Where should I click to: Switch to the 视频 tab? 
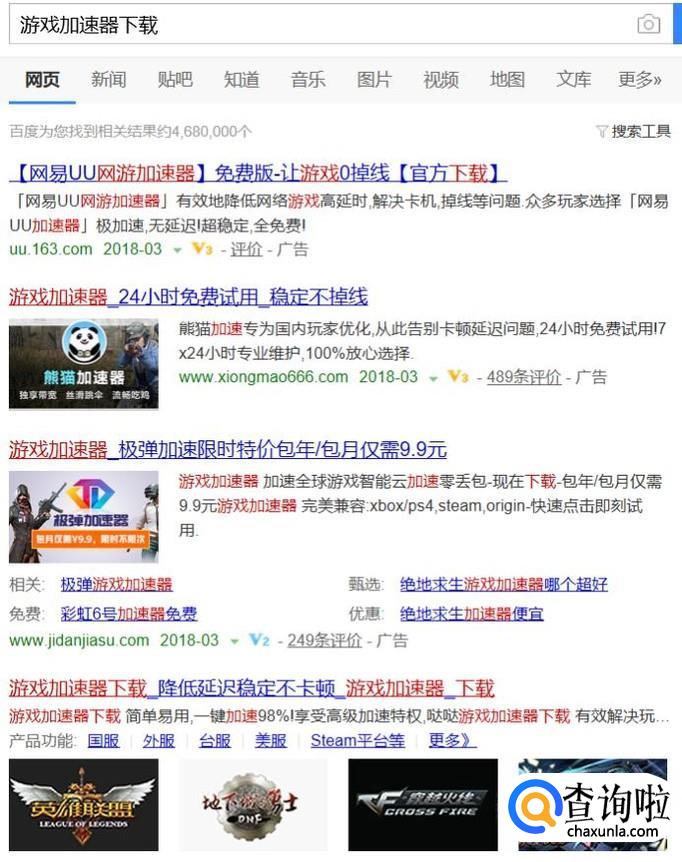[441, 80]
